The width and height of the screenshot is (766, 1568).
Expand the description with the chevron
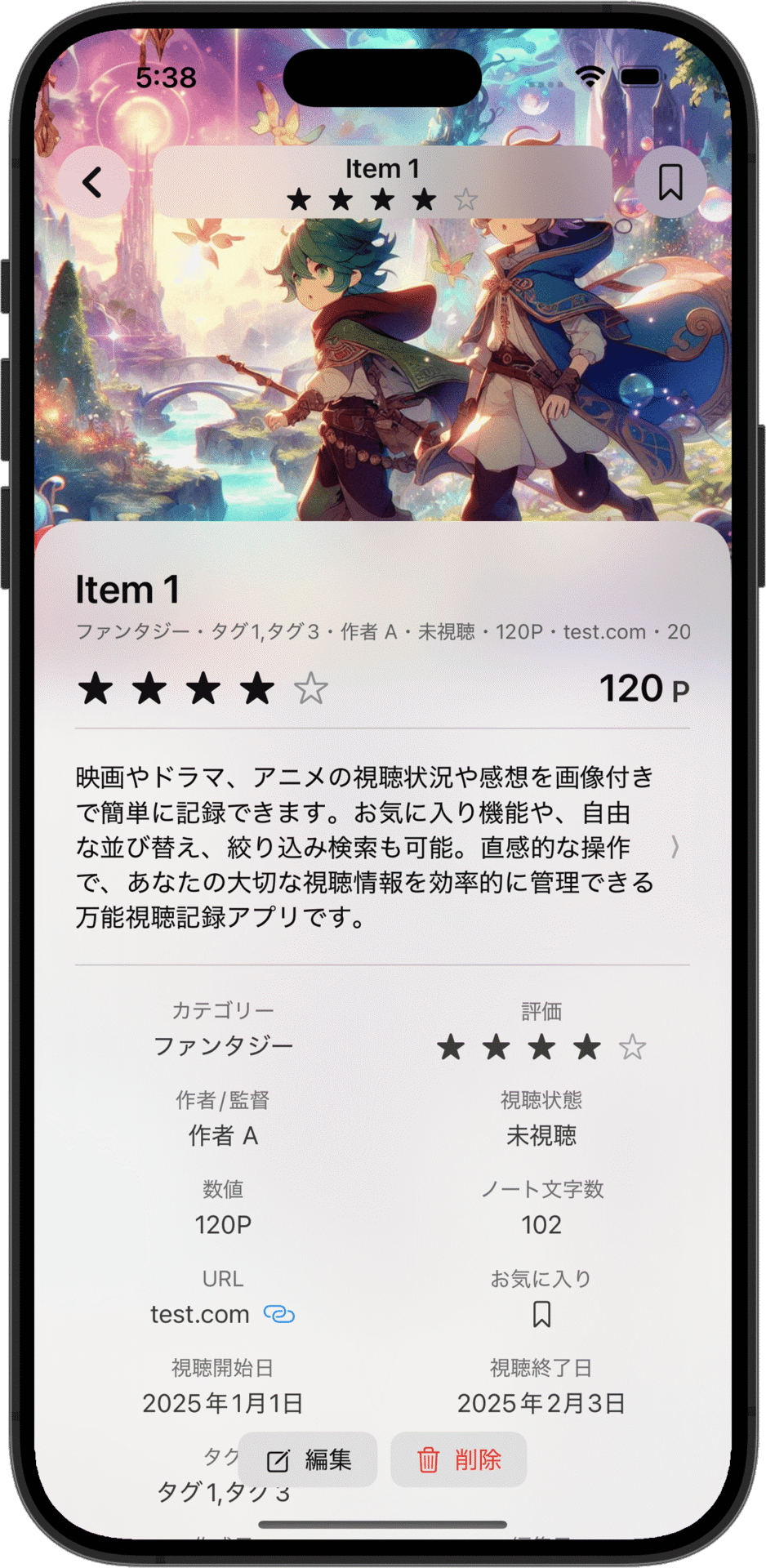click(x=675, y=847)
